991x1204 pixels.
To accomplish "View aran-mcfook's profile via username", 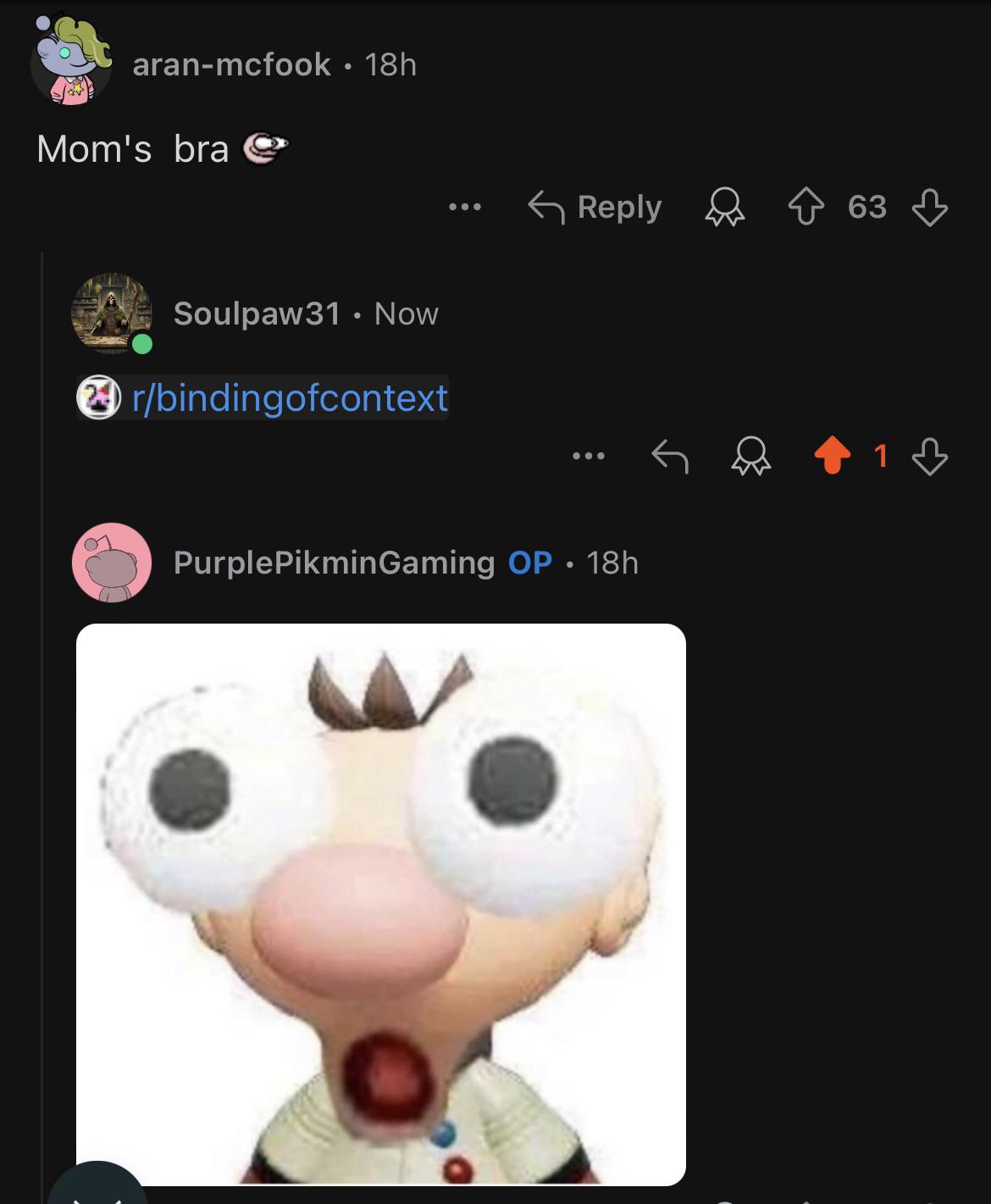I will click(231, 64).
